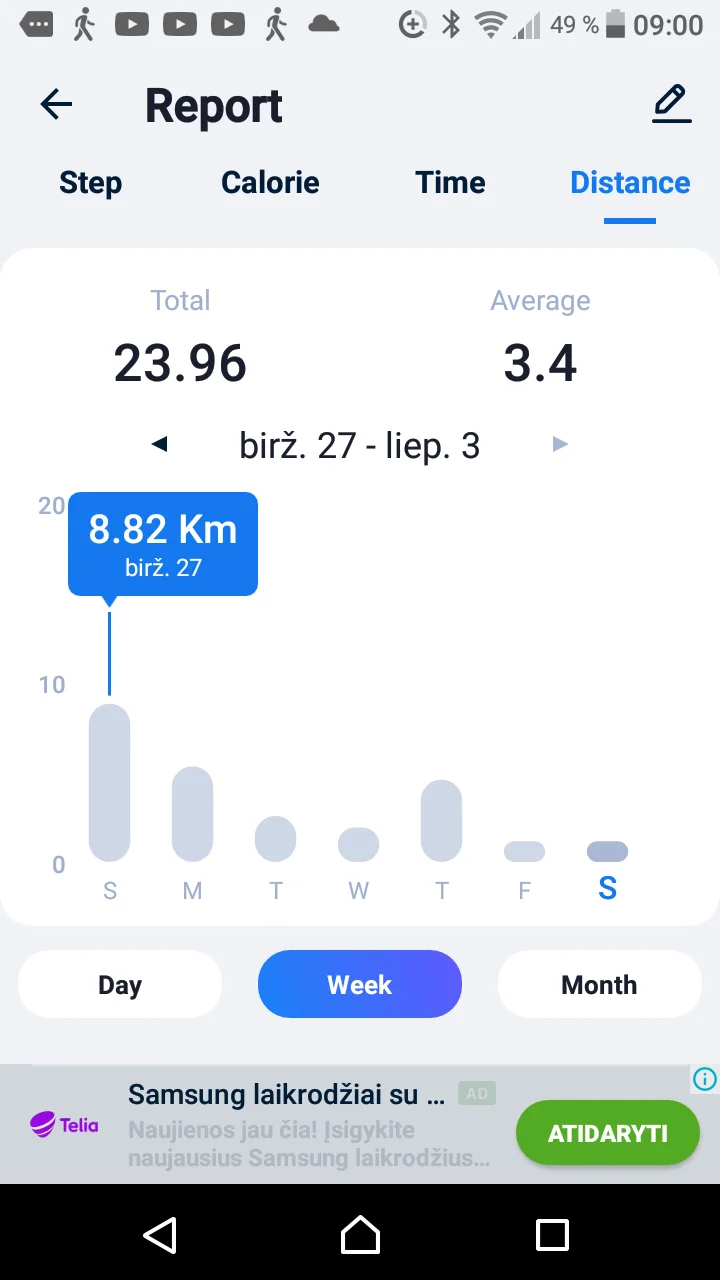Tap the edit pencil icon
Image resolution: width=720 pixels, height=1280 pixels.
(671, 105)
